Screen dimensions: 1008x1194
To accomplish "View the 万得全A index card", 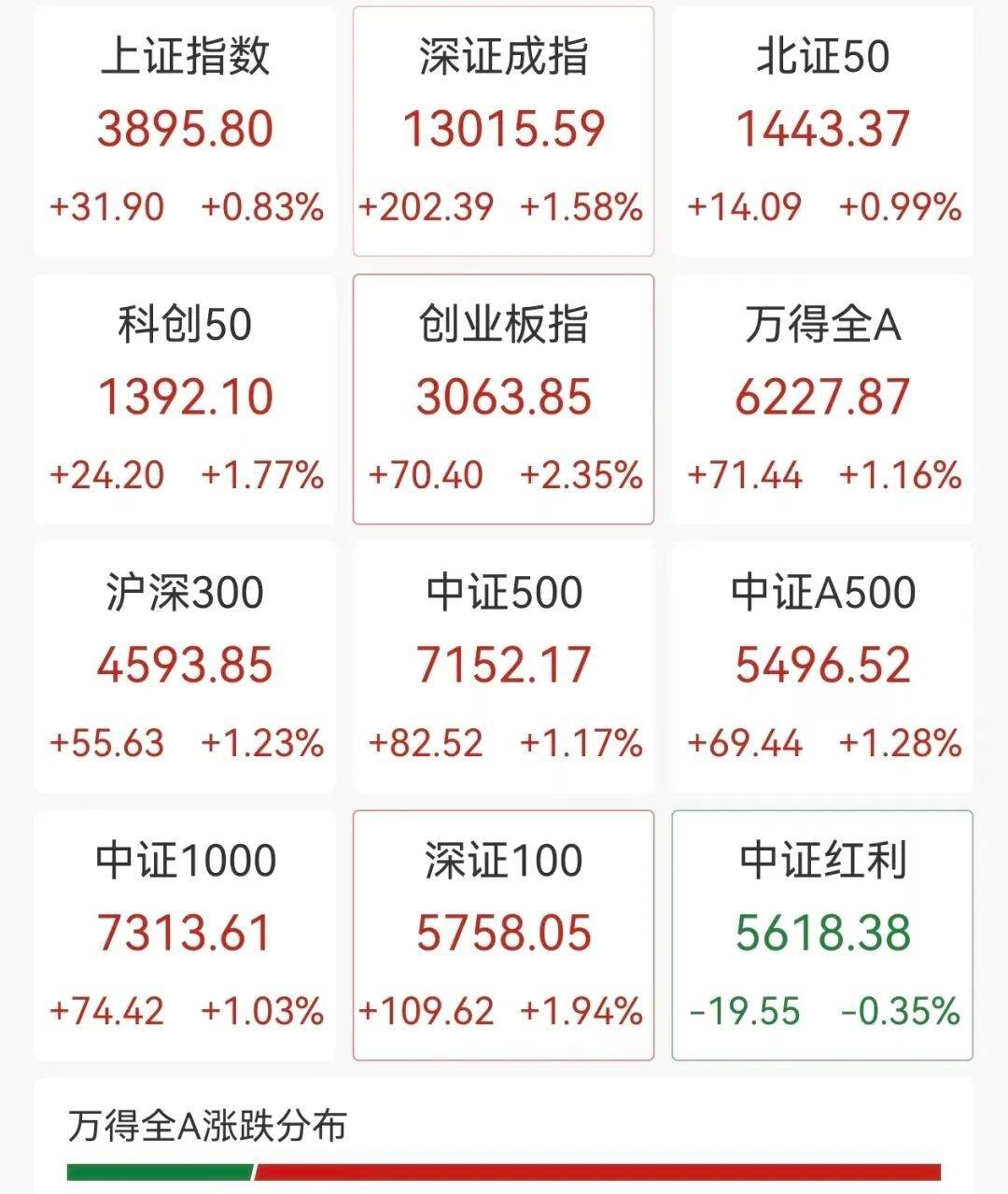I will [821, 397].
